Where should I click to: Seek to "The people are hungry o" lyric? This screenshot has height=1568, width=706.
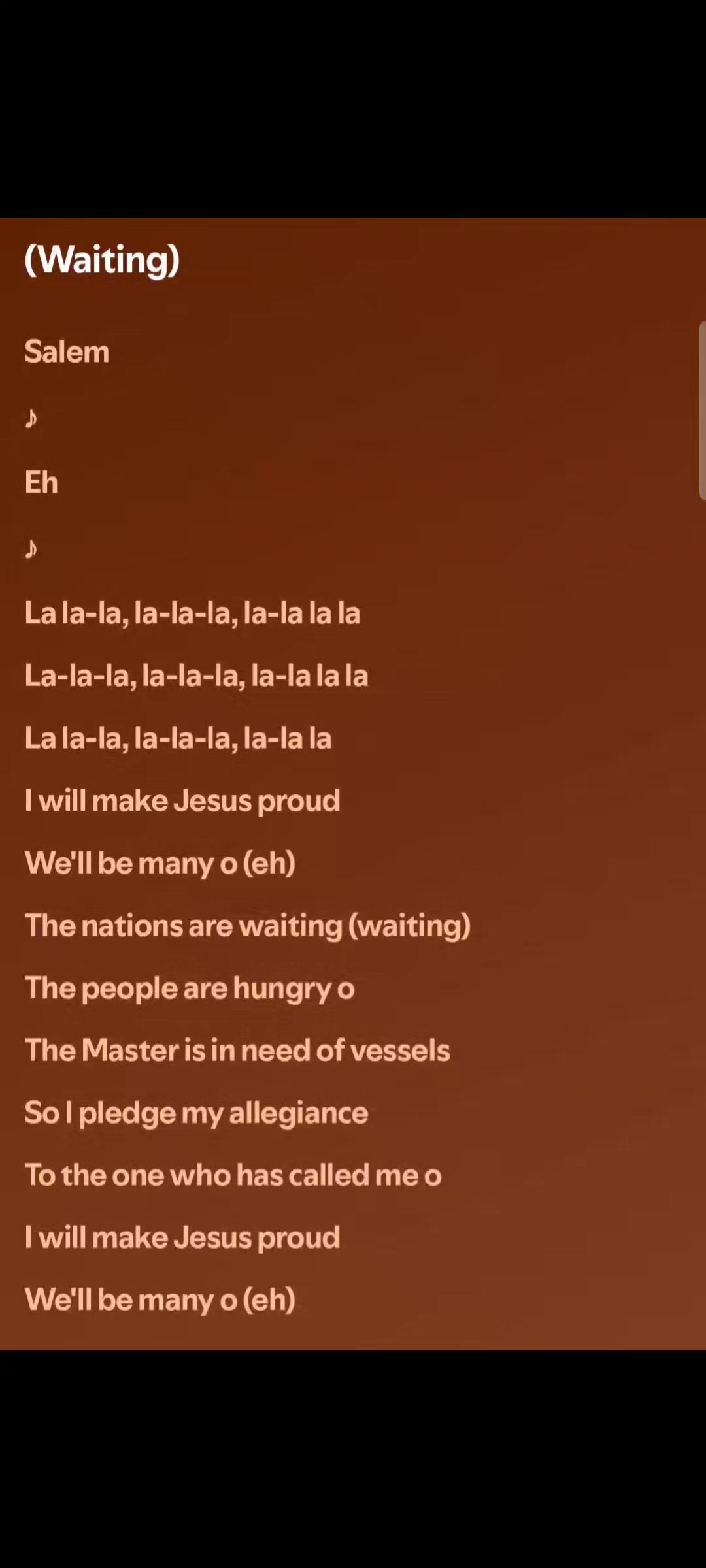tap(190, 988)
